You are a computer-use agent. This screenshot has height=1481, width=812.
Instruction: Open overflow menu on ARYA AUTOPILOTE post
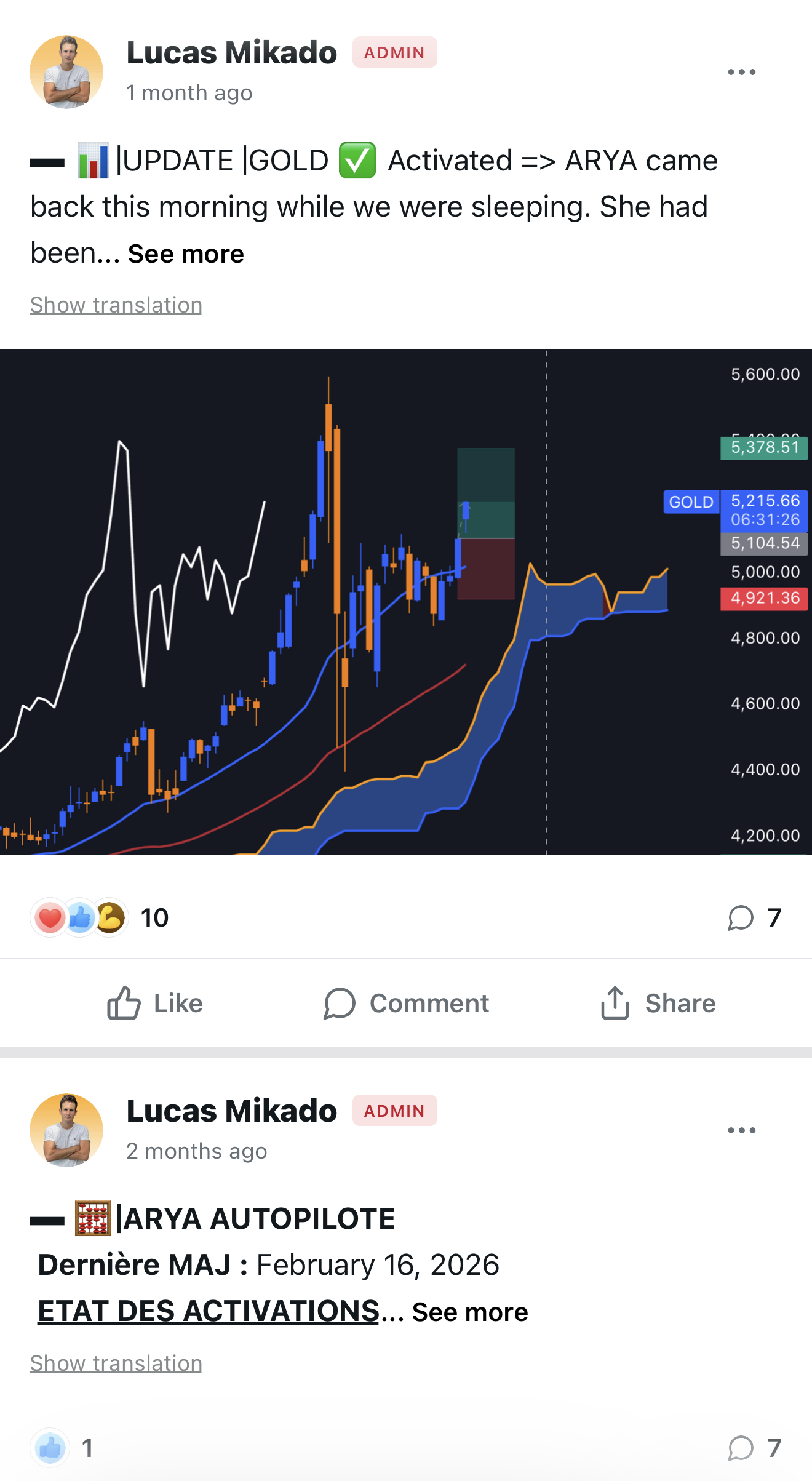[741, 1130]
